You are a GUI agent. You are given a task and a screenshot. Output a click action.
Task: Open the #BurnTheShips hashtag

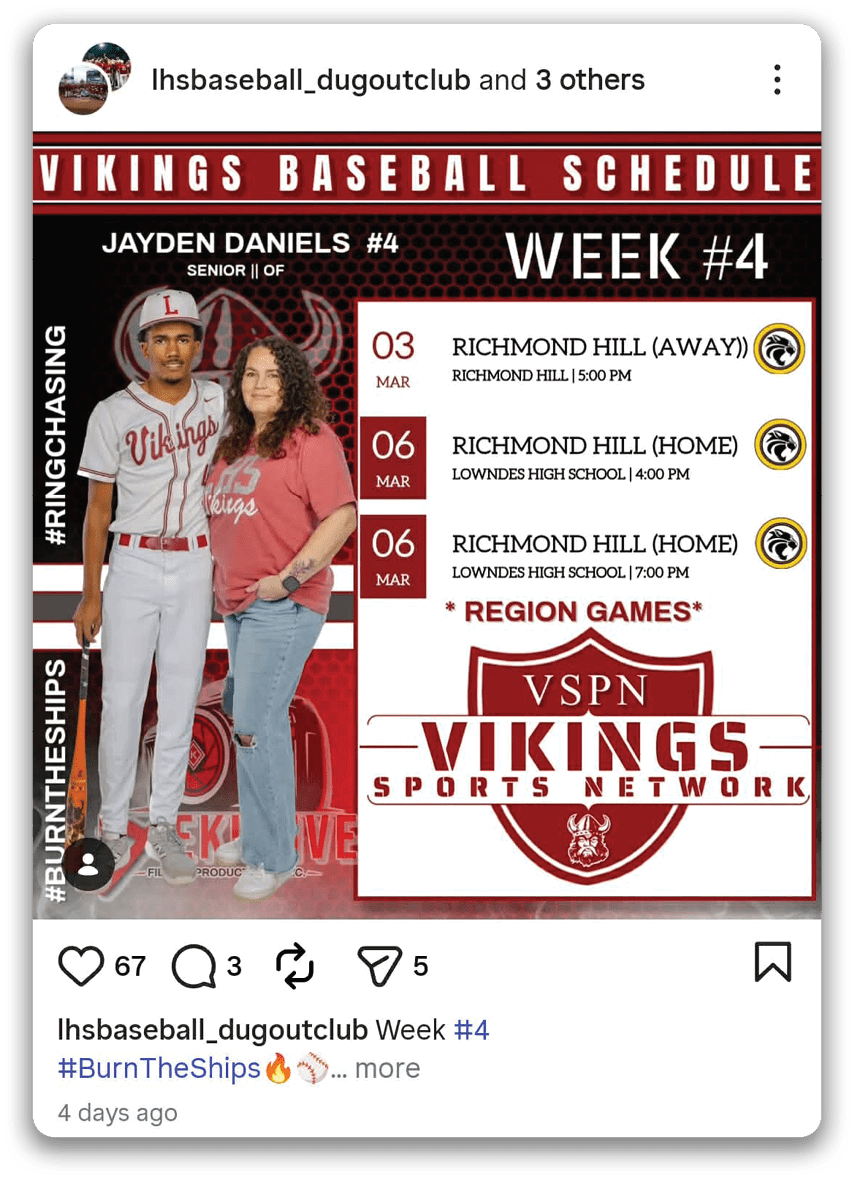(x=160, y=1068)
